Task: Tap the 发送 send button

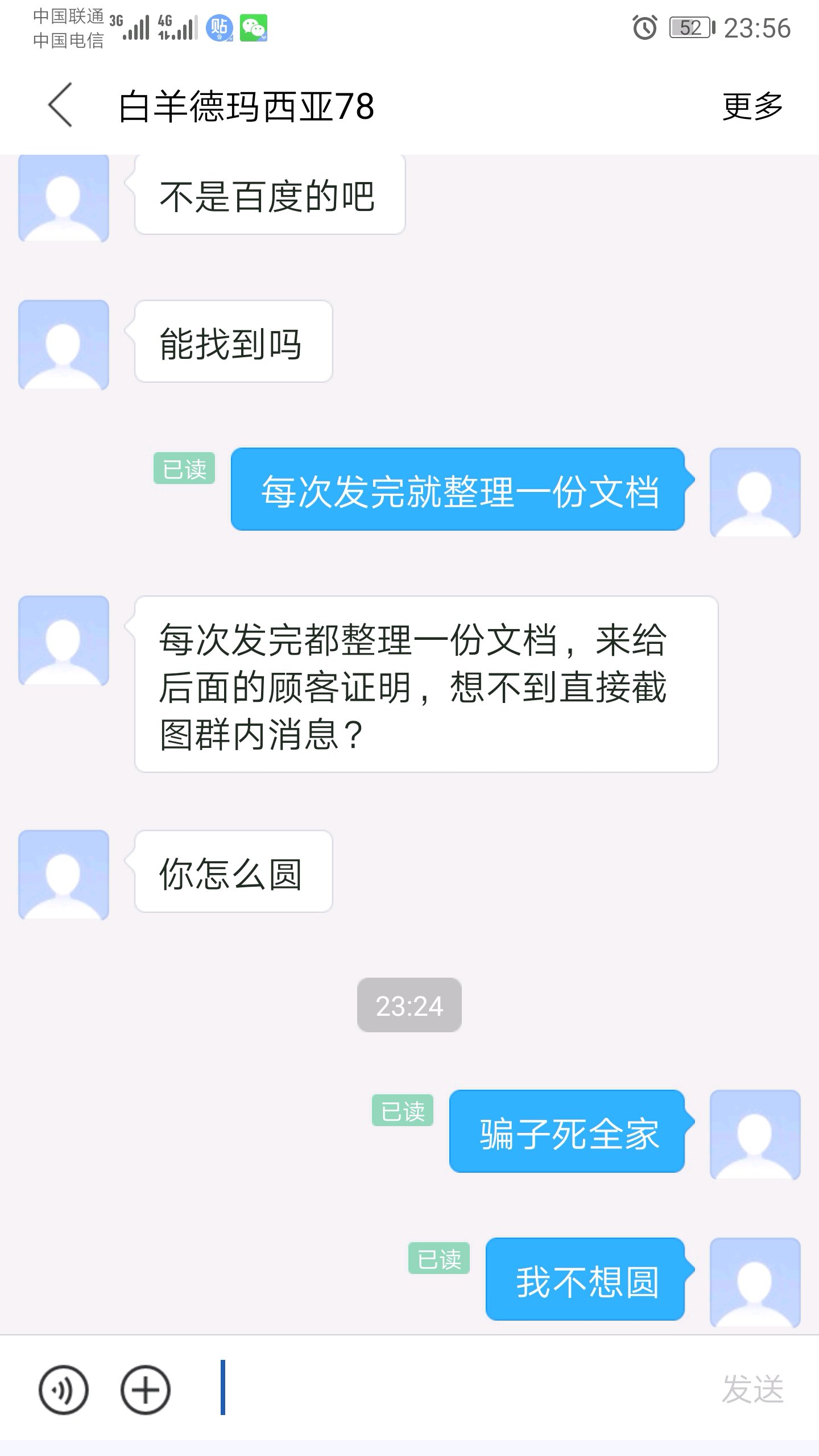Action: pos(752,1389)
